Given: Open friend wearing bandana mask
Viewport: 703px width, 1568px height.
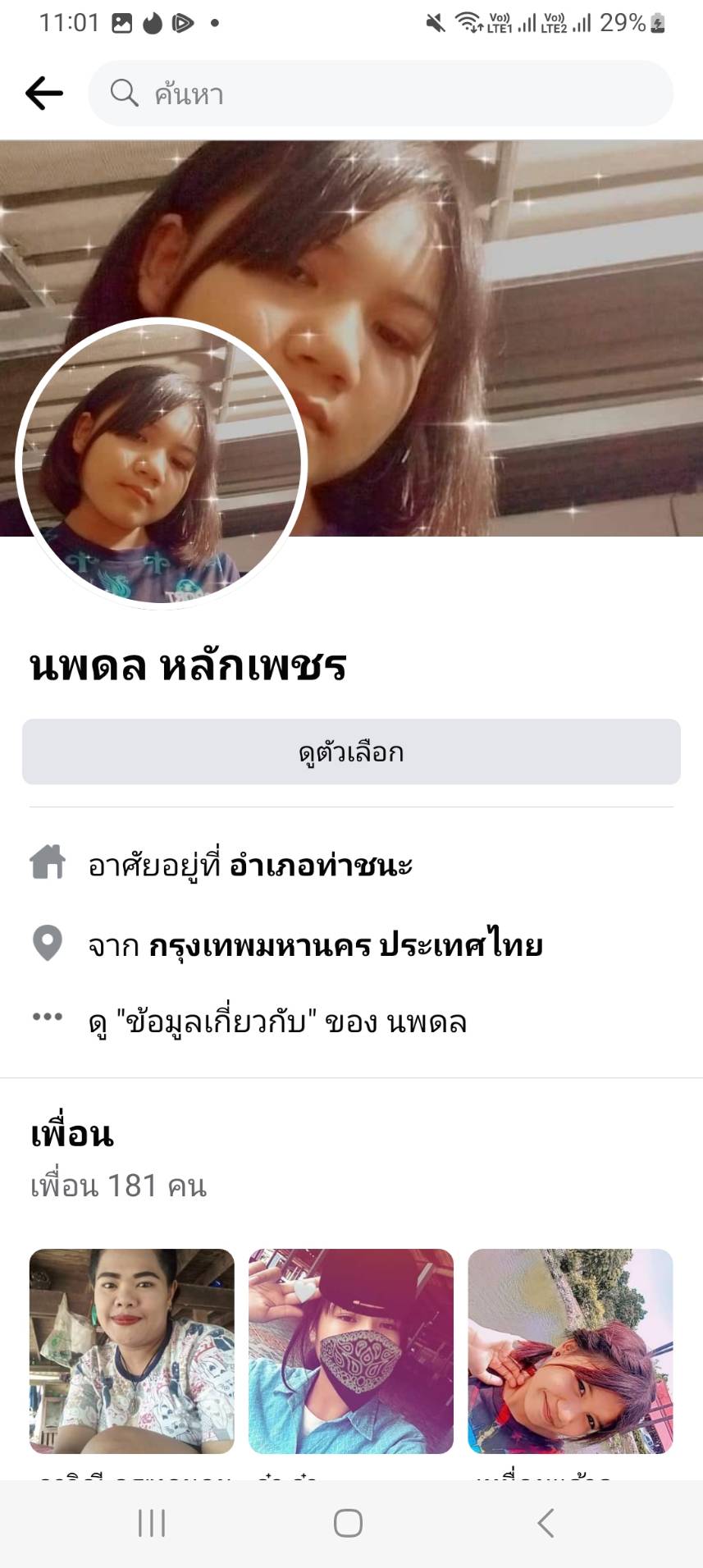Looking at the screenshot, I should [351, 1351].
